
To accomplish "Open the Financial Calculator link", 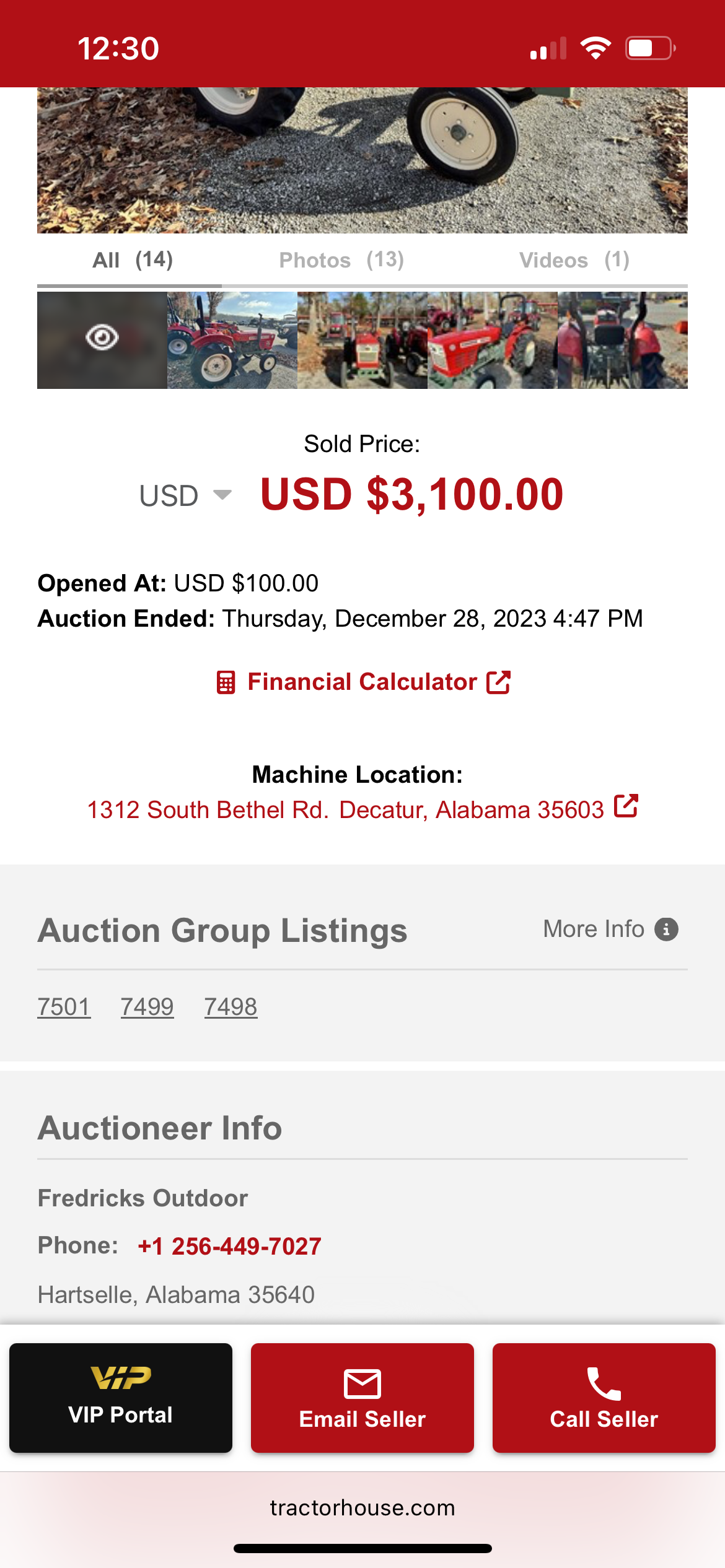I will coord(362,682).
